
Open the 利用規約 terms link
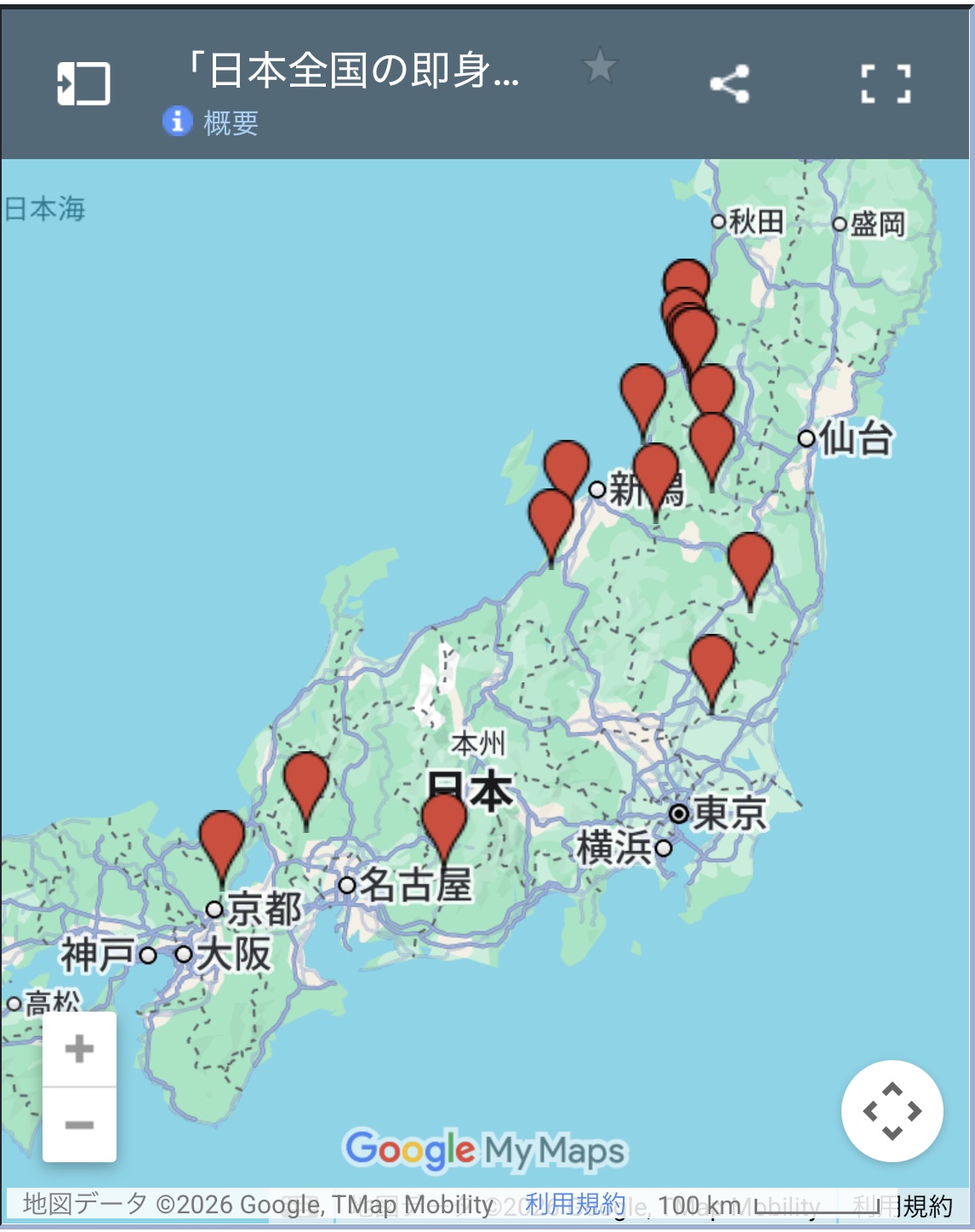click(x=574, y=1204)
